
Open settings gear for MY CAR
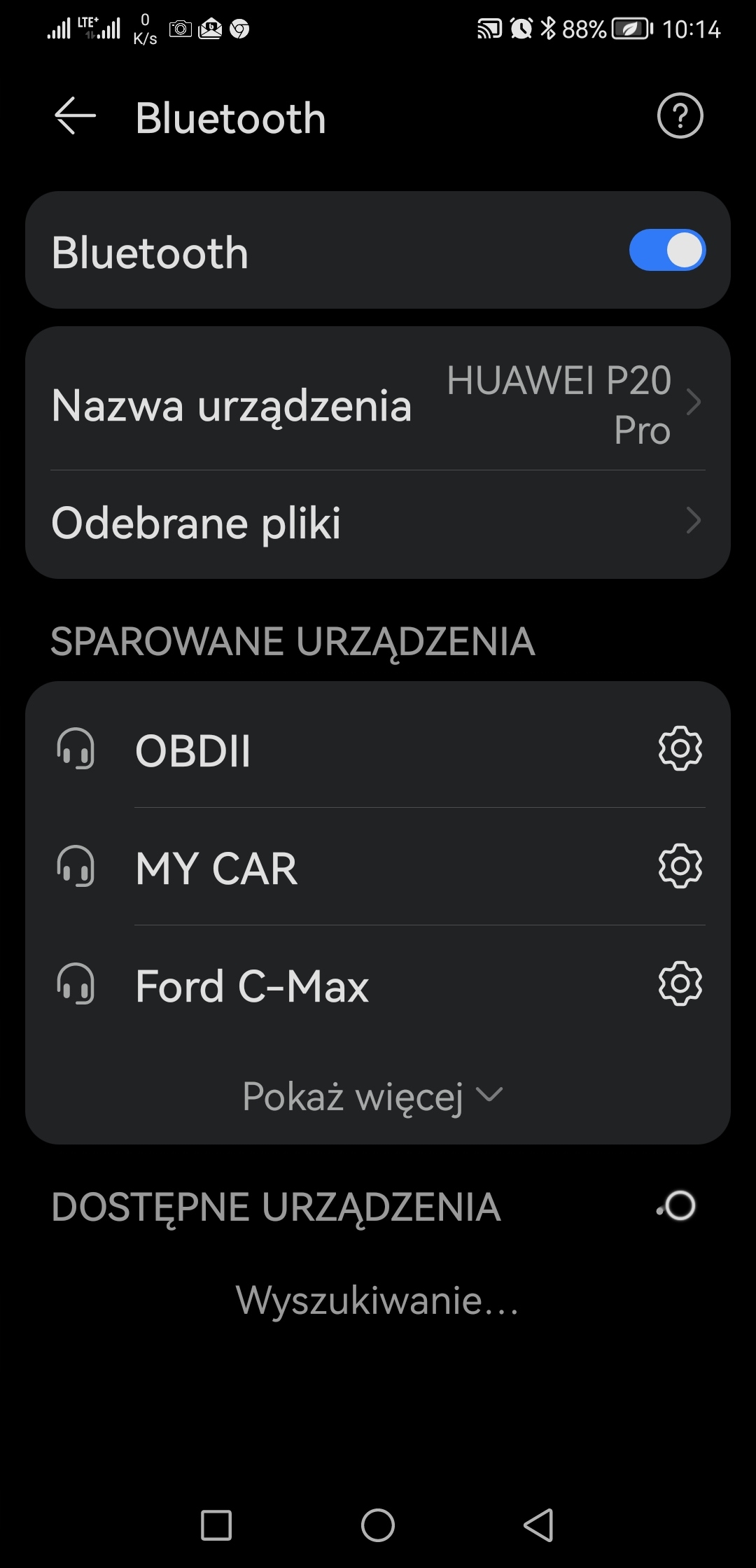[x=680, y=867]
